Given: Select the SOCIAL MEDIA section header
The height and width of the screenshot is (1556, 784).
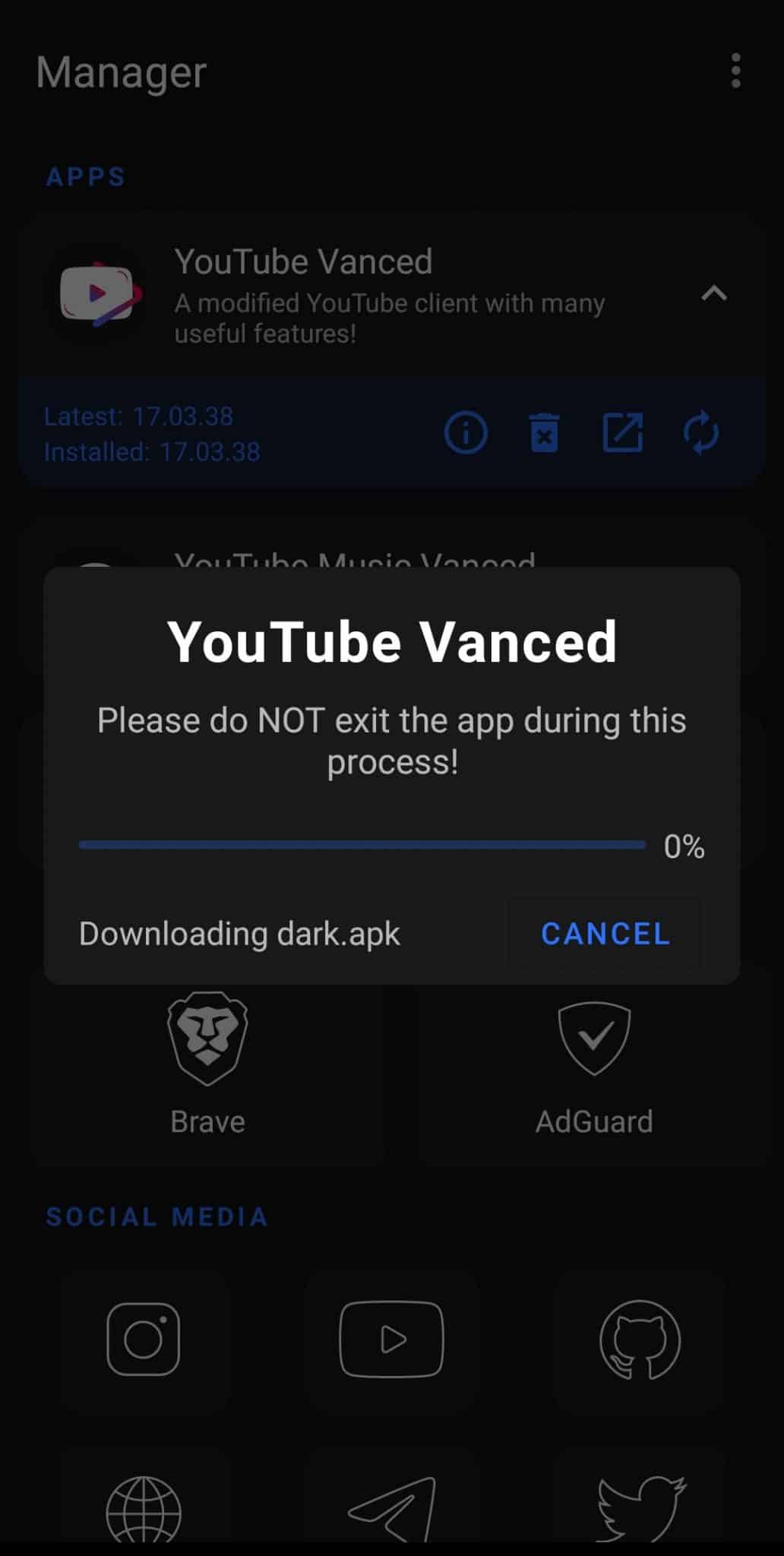Looking at the screenshot, I should coord(156,1216).
